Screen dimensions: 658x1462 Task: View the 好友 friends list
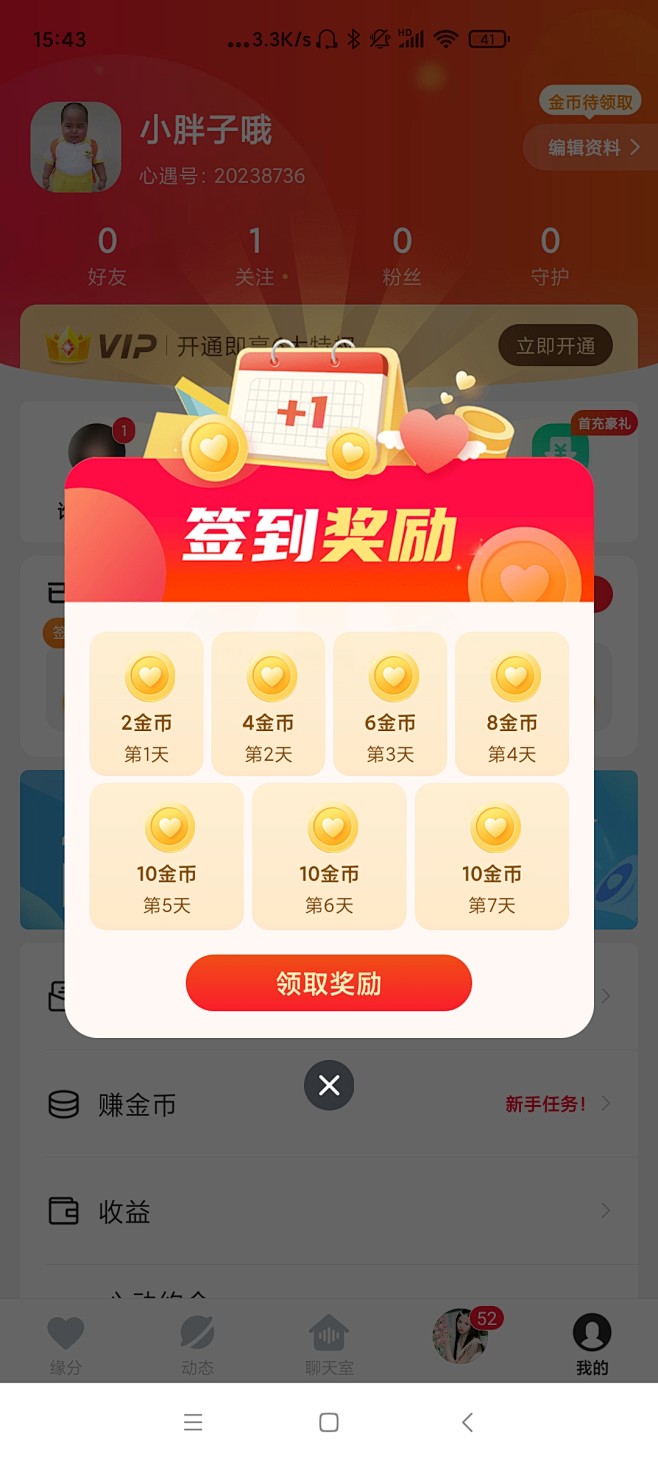[x=107, y=256]
